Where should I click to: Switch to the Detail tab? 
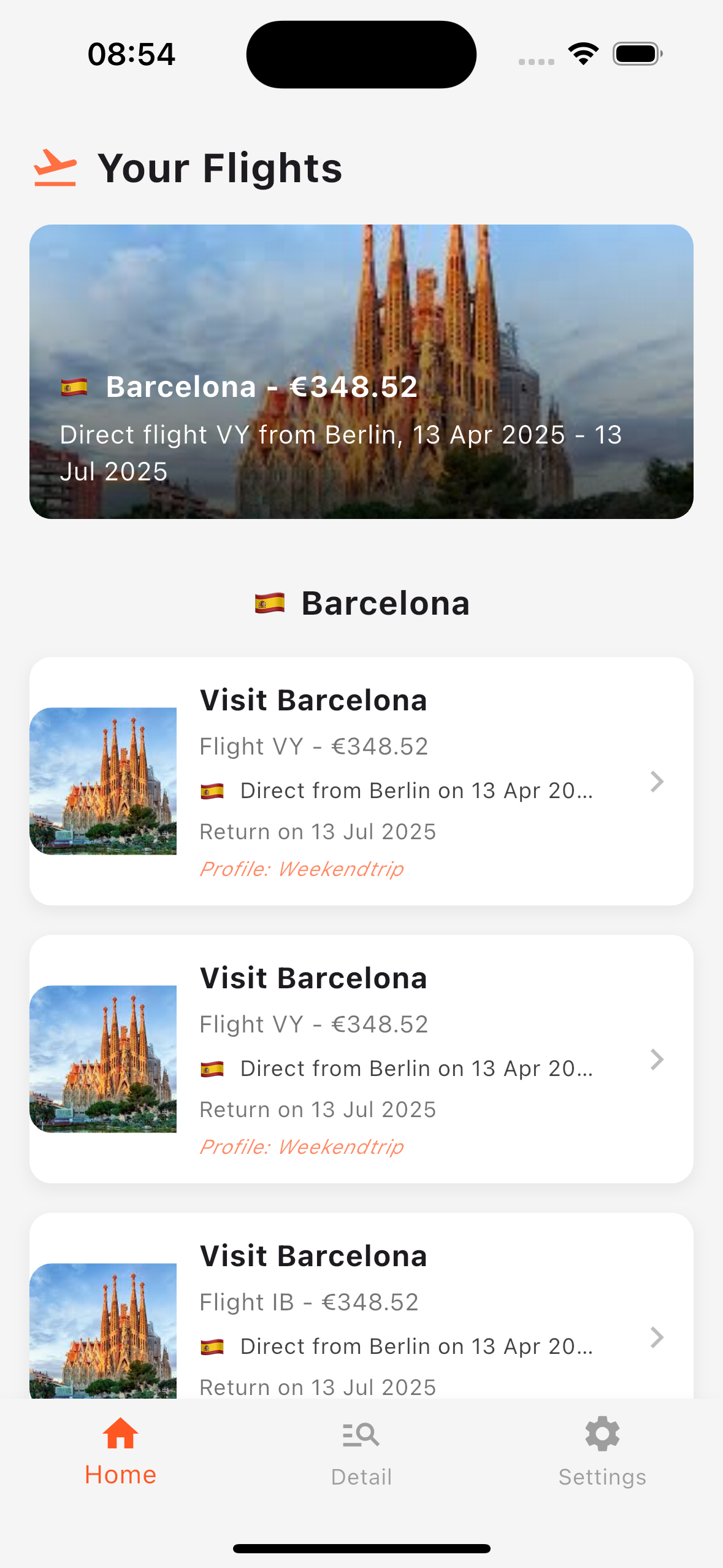coord(361,1454)
